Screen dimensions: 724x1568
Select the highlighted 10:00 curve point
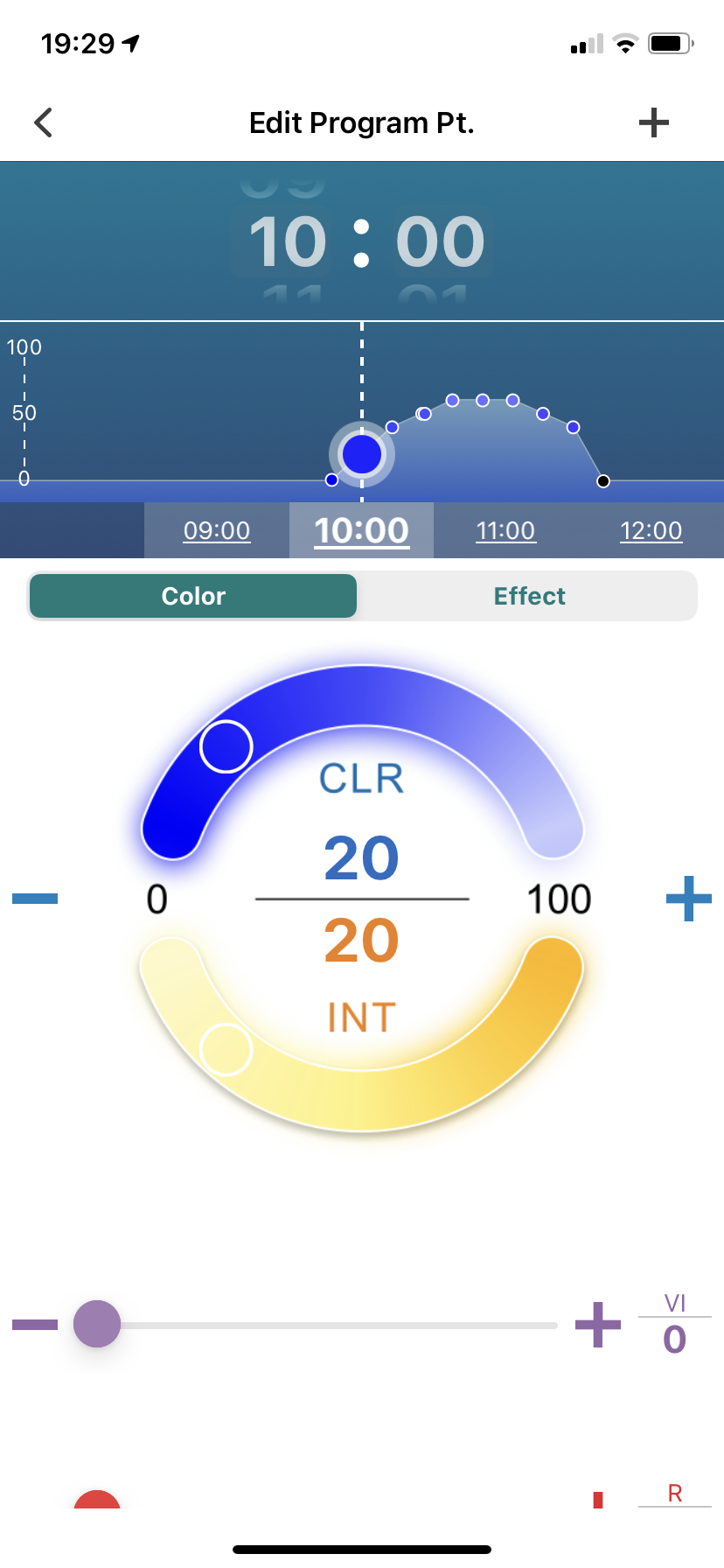tap(362, 454)
